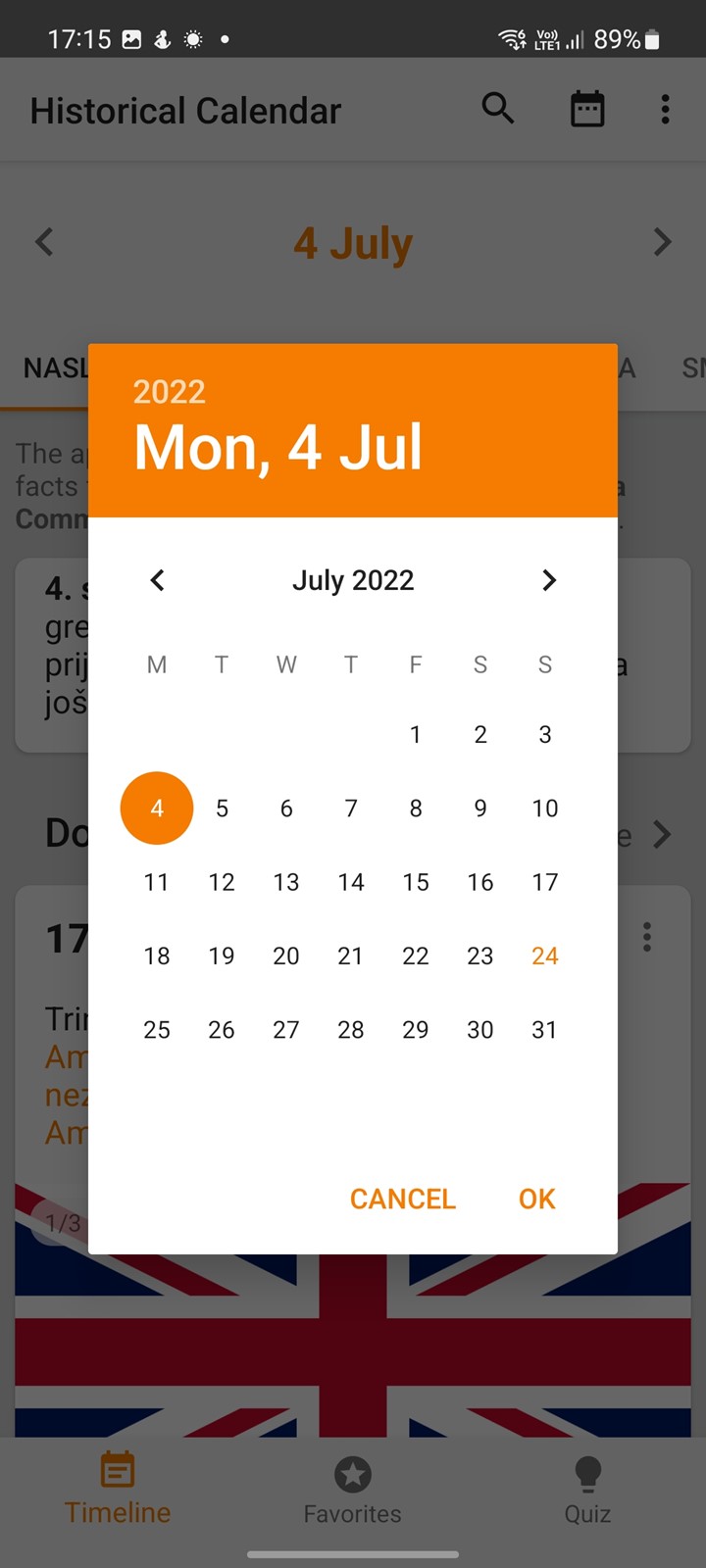The height and width of the screenshot is (1568, 706).
Task: Open year selection by tapping 2022
Action: click(x=170, y=392)
